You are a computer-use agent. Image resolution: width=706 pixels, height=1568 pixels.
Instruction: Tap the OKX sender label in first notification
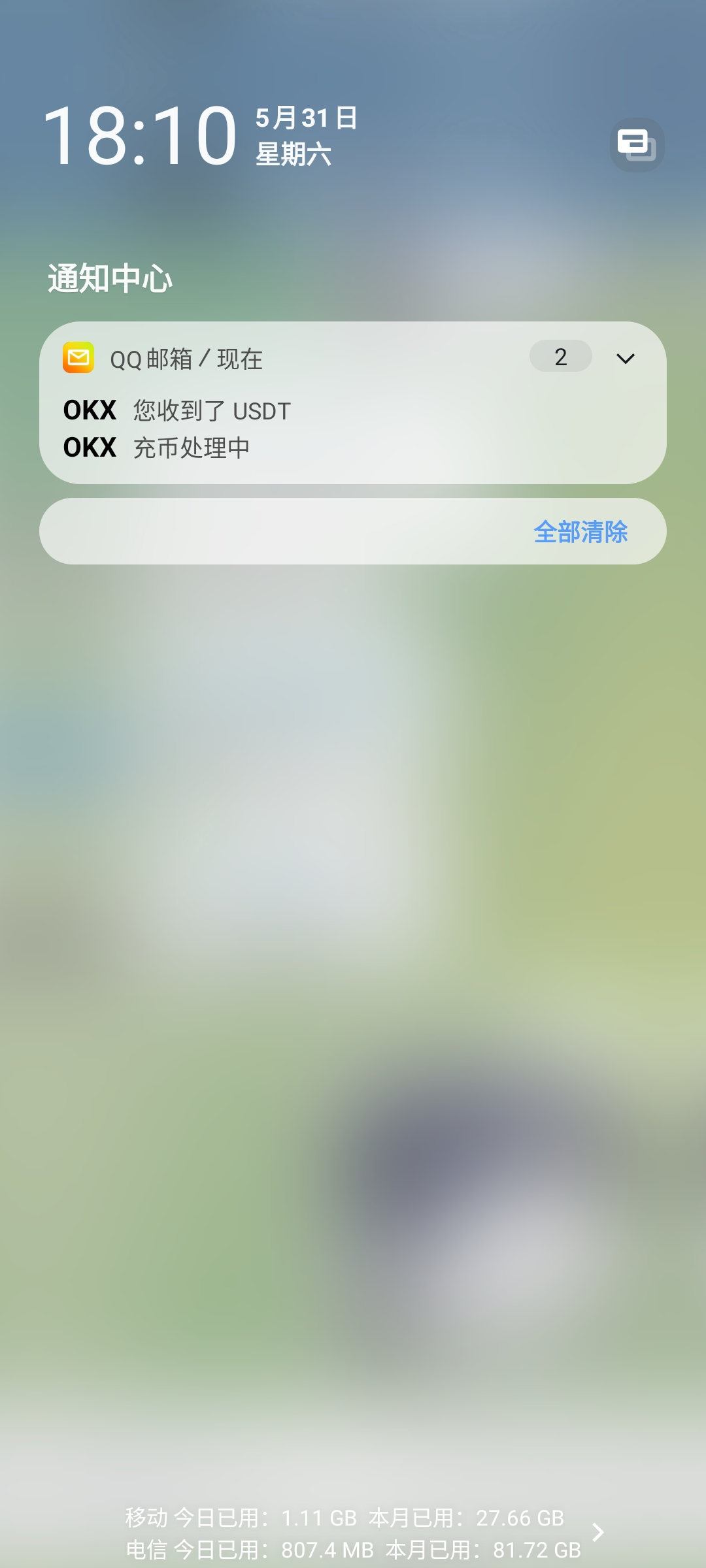90,410
